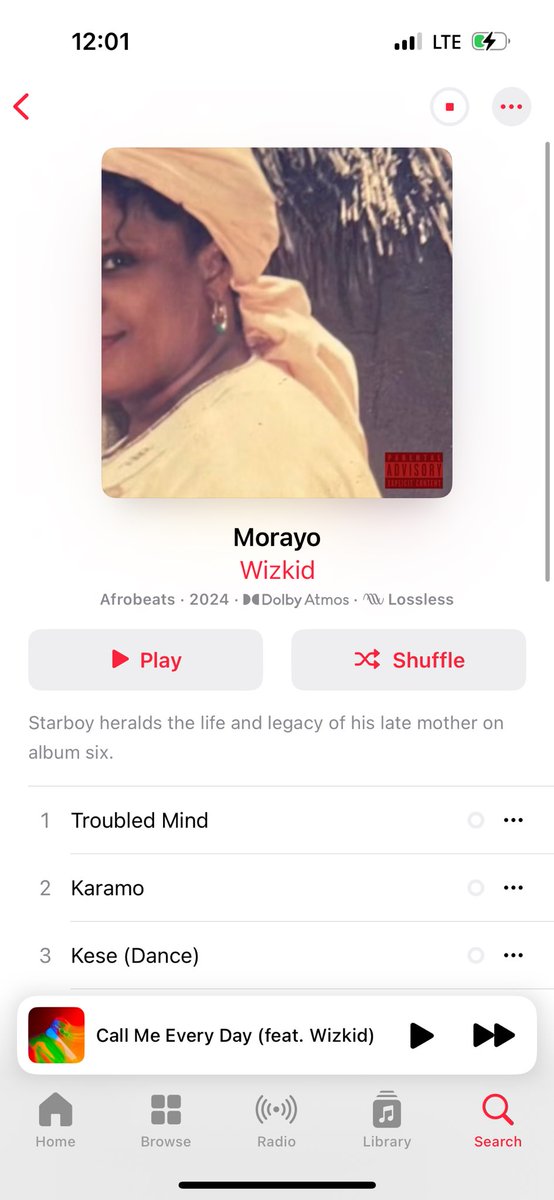
Task: Switch to the Radio tab
Action: [276, 1120]
